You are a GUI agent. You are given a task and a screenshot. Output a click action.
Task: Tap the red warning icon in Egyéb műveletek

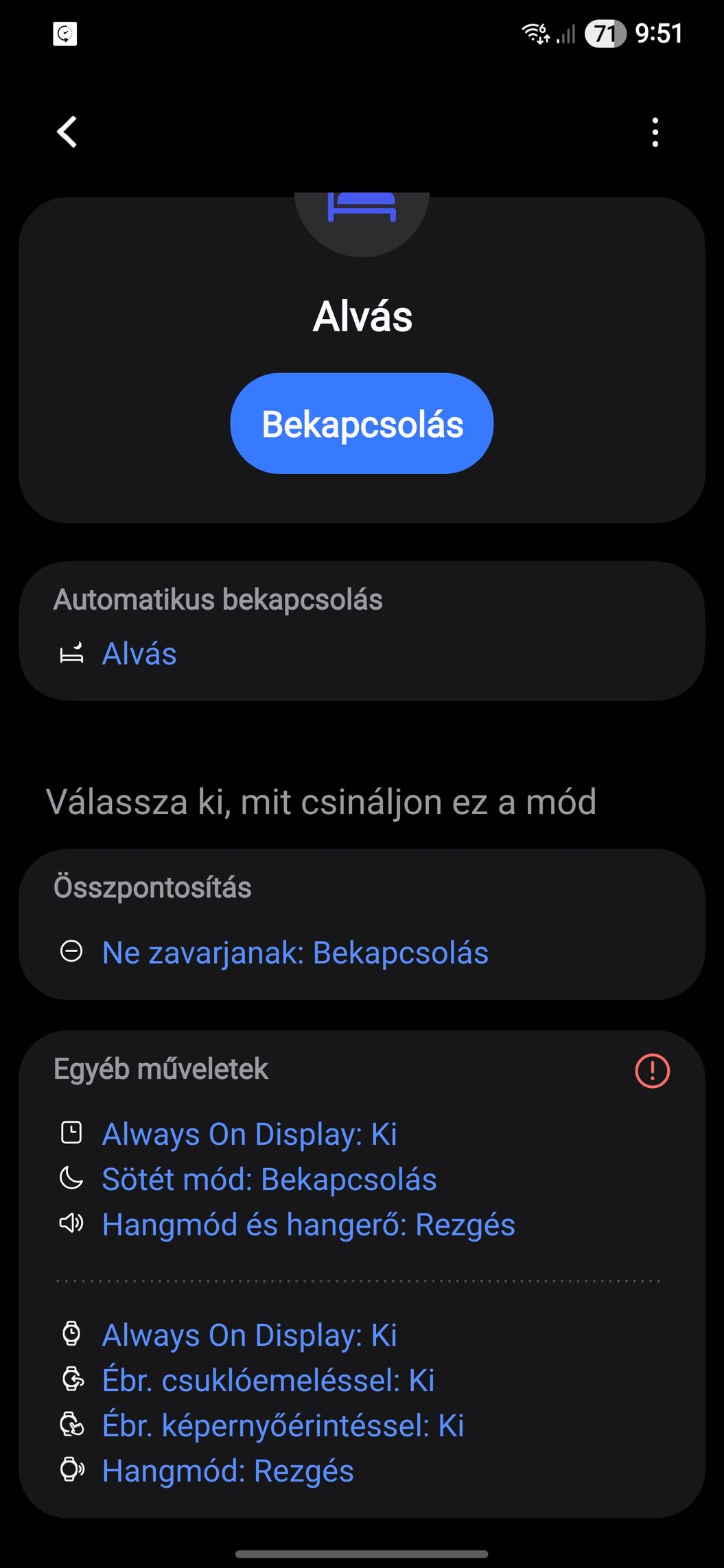[652, 1070]
